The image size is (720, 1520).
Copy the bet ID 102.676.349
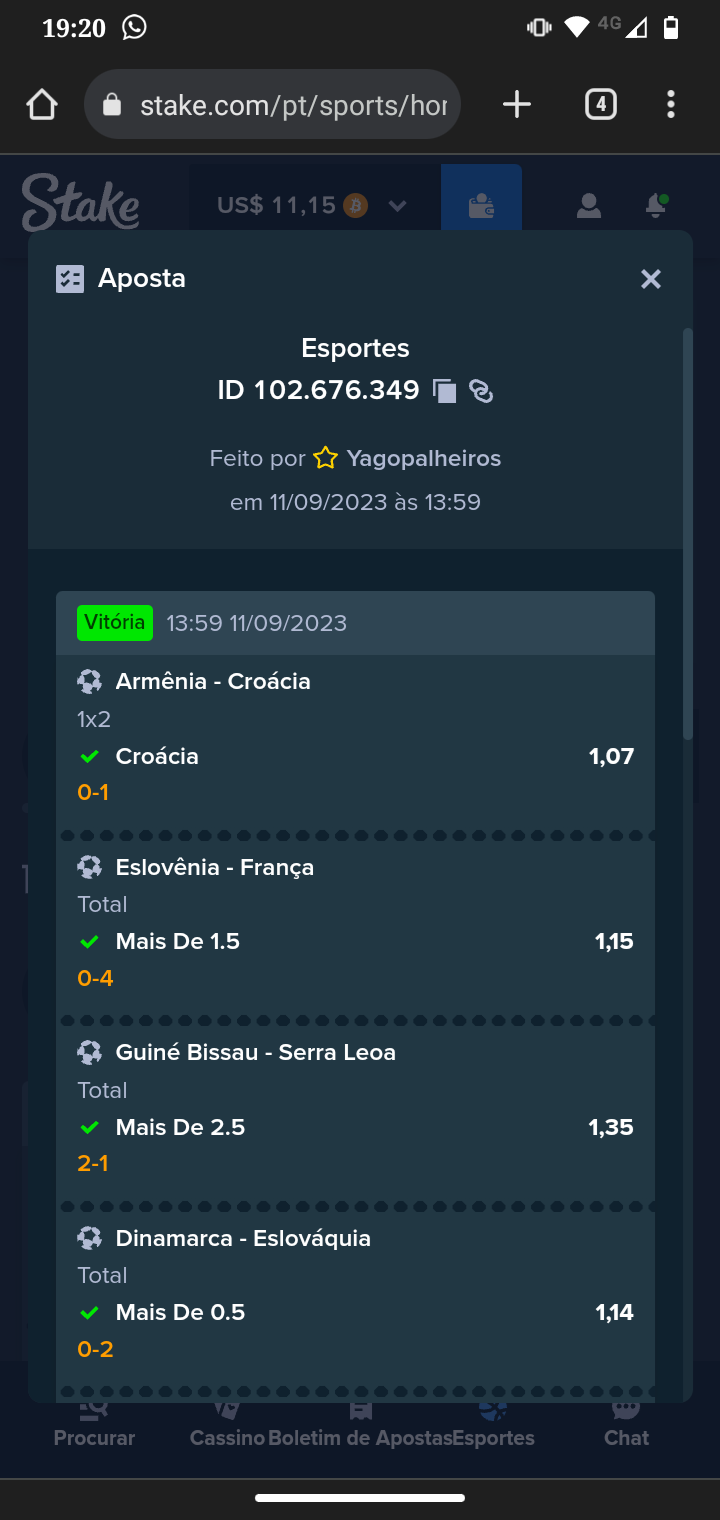point(445,391)
